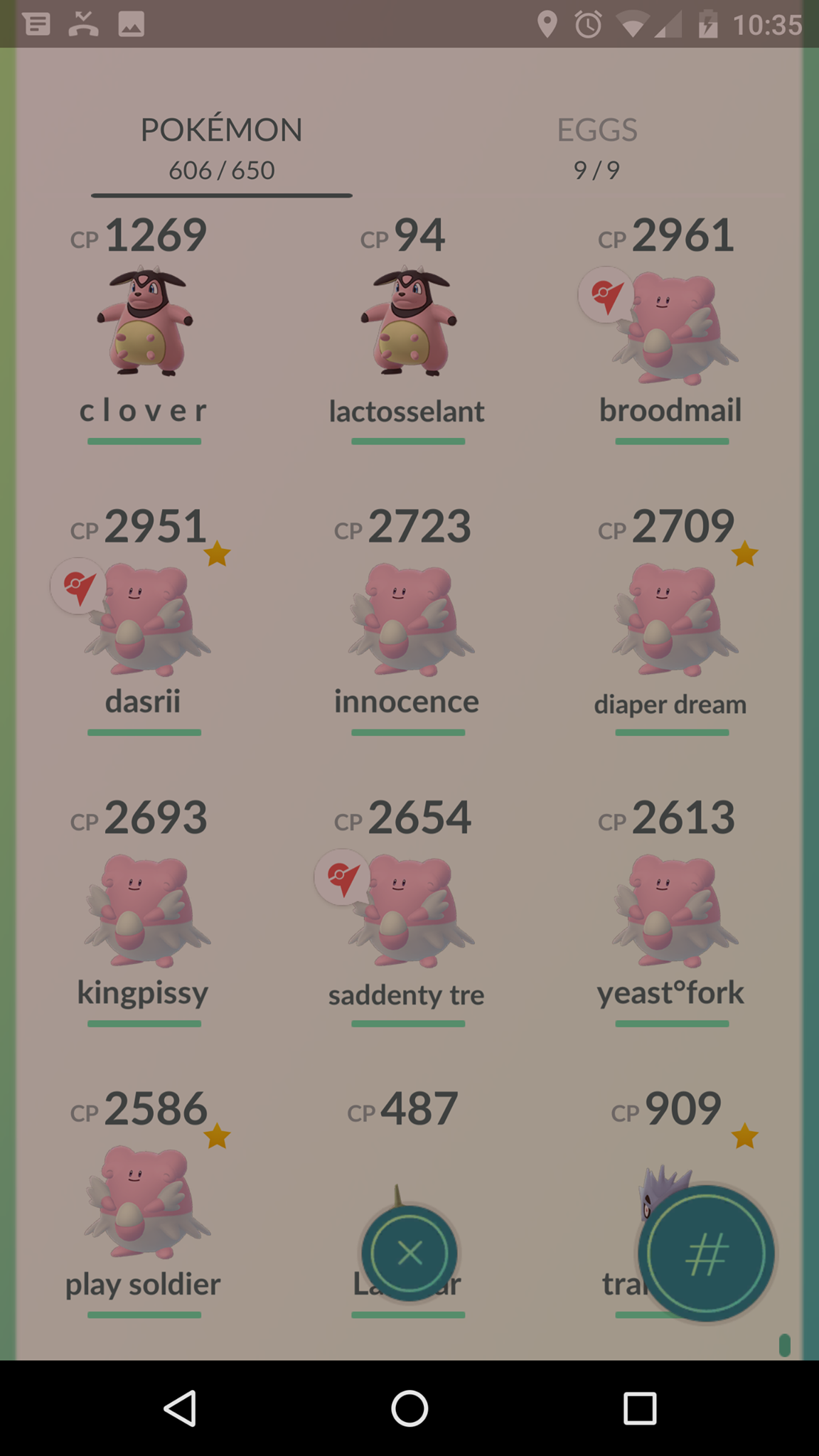Open the Blissey named dasrii

(x=144, y=620)
